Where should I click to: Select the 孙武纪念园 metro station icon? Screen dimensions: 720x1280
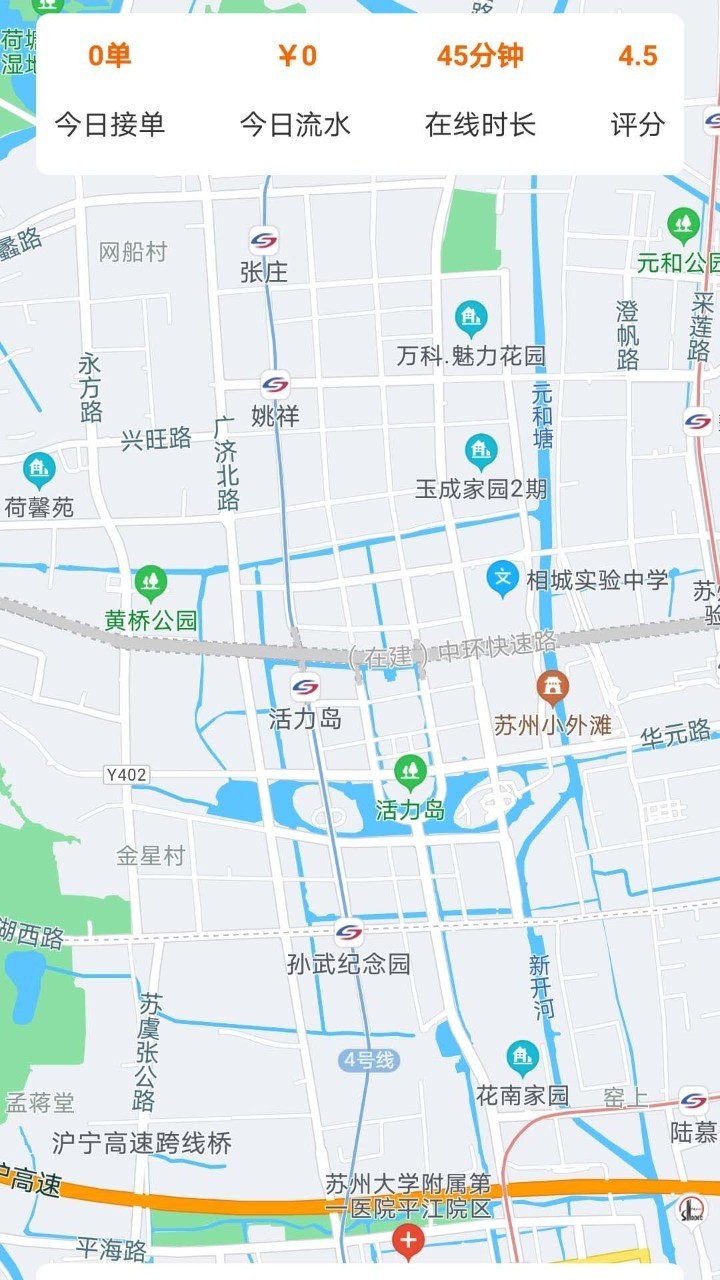[349, 934]
